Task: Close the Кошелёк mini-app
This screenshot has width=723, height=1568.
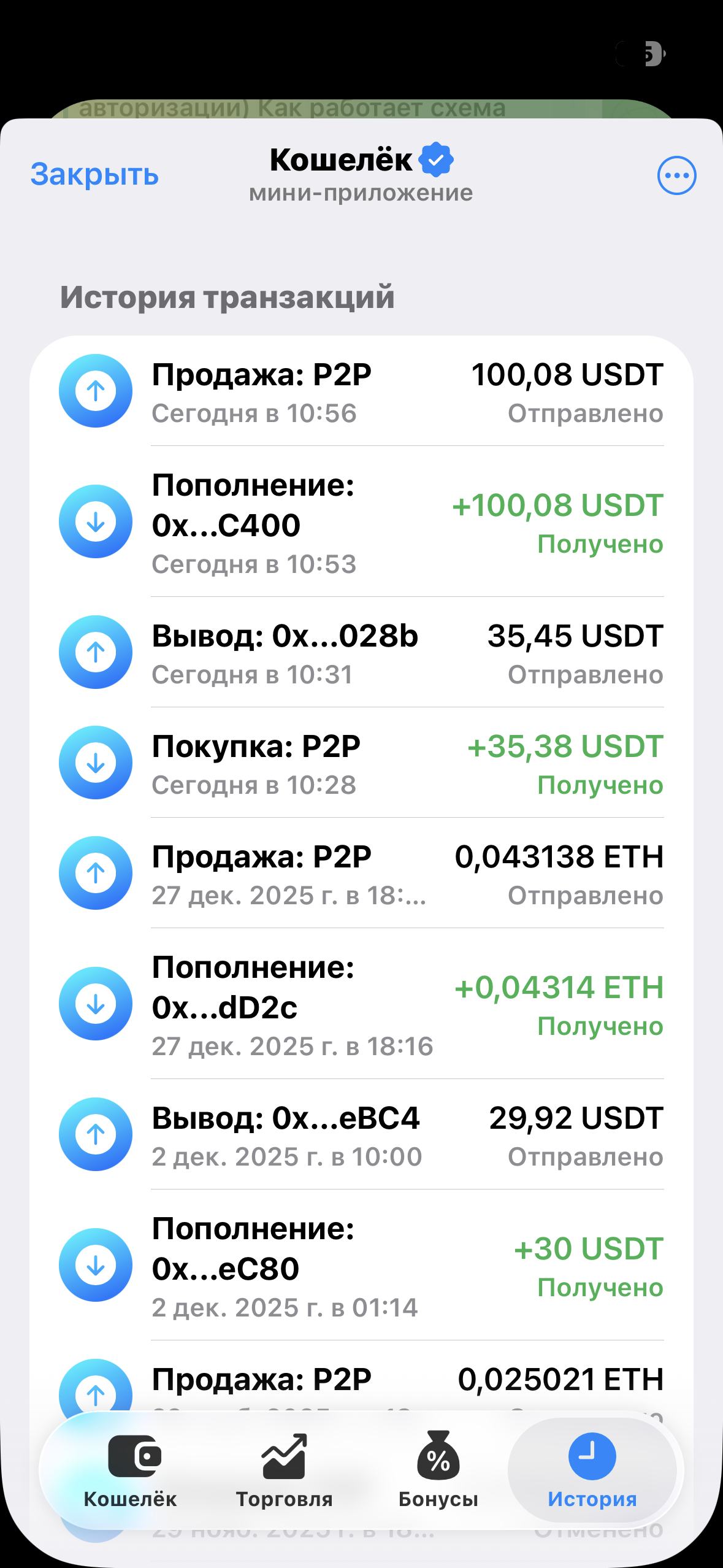Action: pyautogui.click(x=94, y=175)
